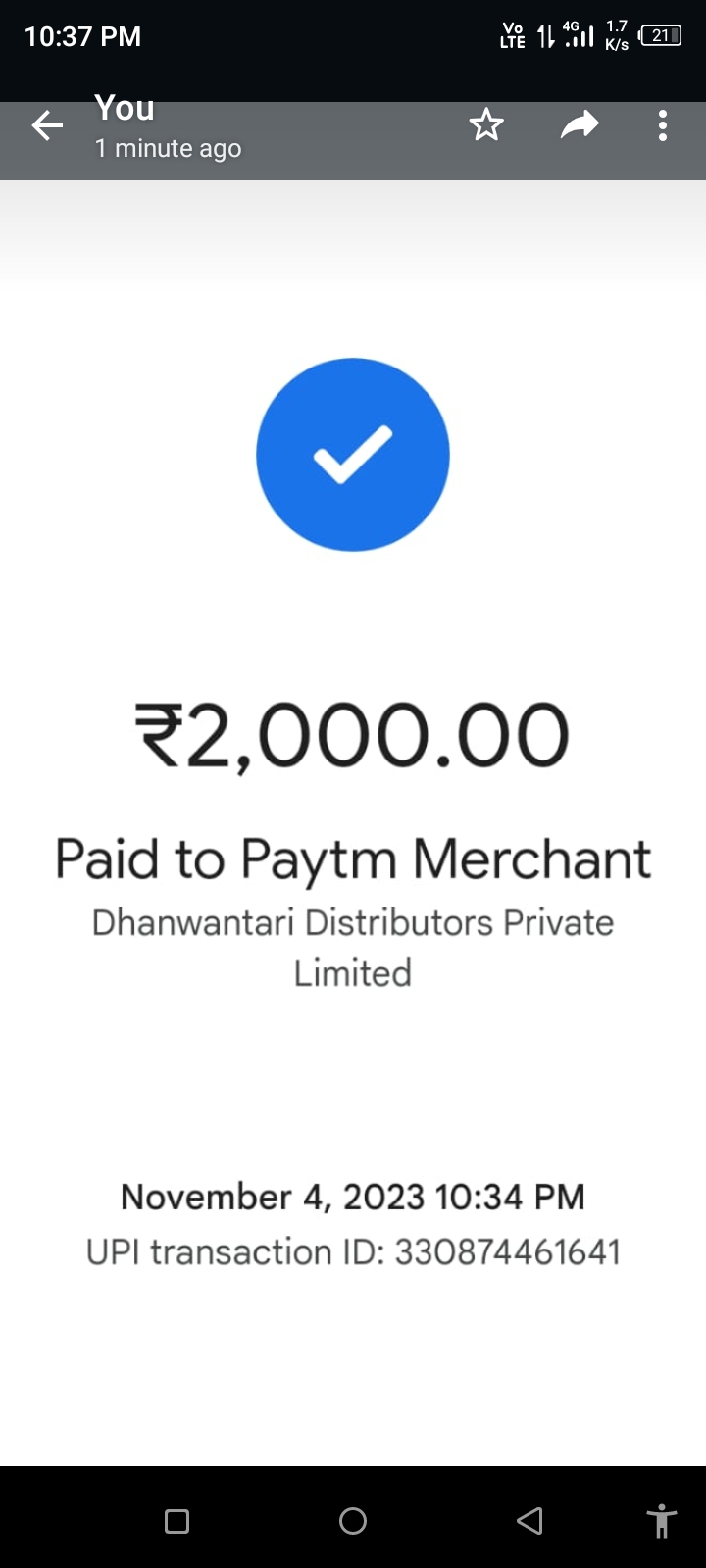
Task: Tap the system home button
Action: click(353, 1521)
